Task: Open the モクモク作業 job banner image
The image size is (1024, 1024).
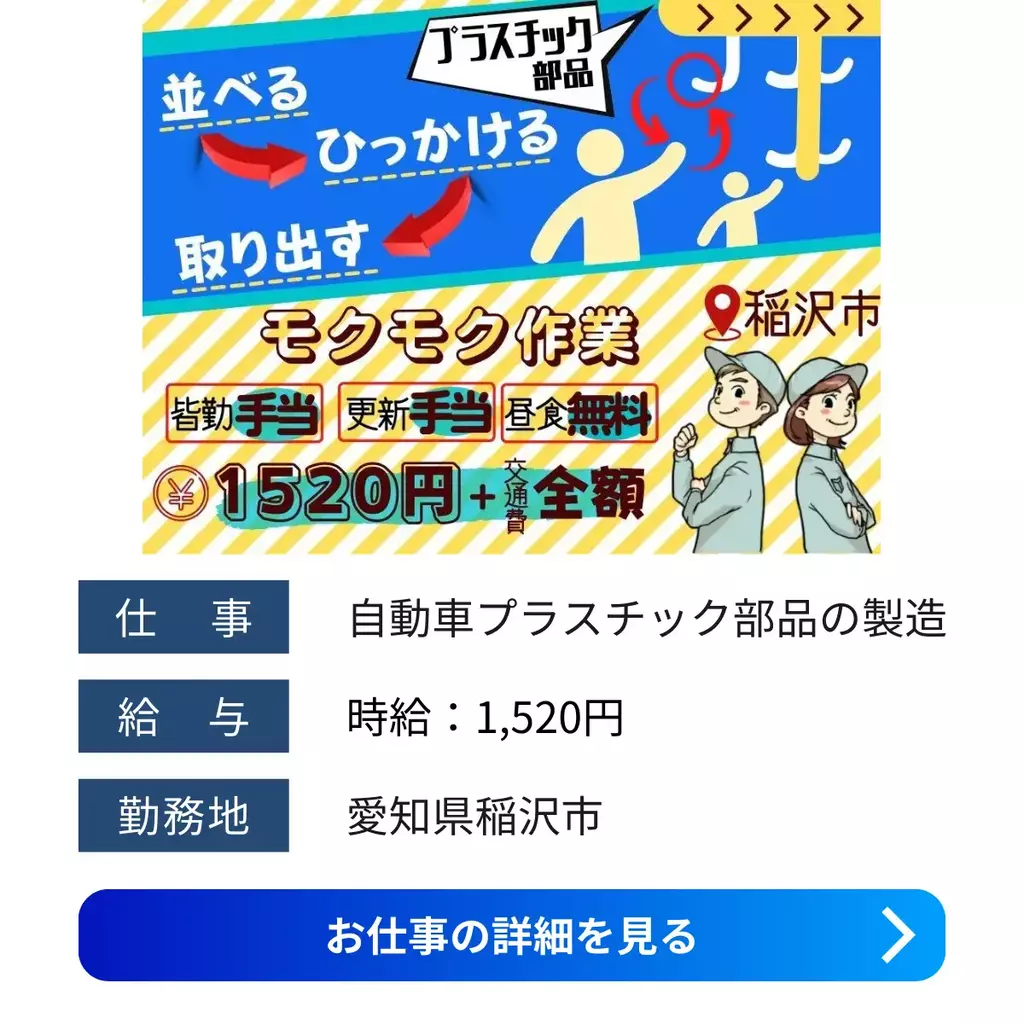Action: pyautogui.click(x=511, y=276)
